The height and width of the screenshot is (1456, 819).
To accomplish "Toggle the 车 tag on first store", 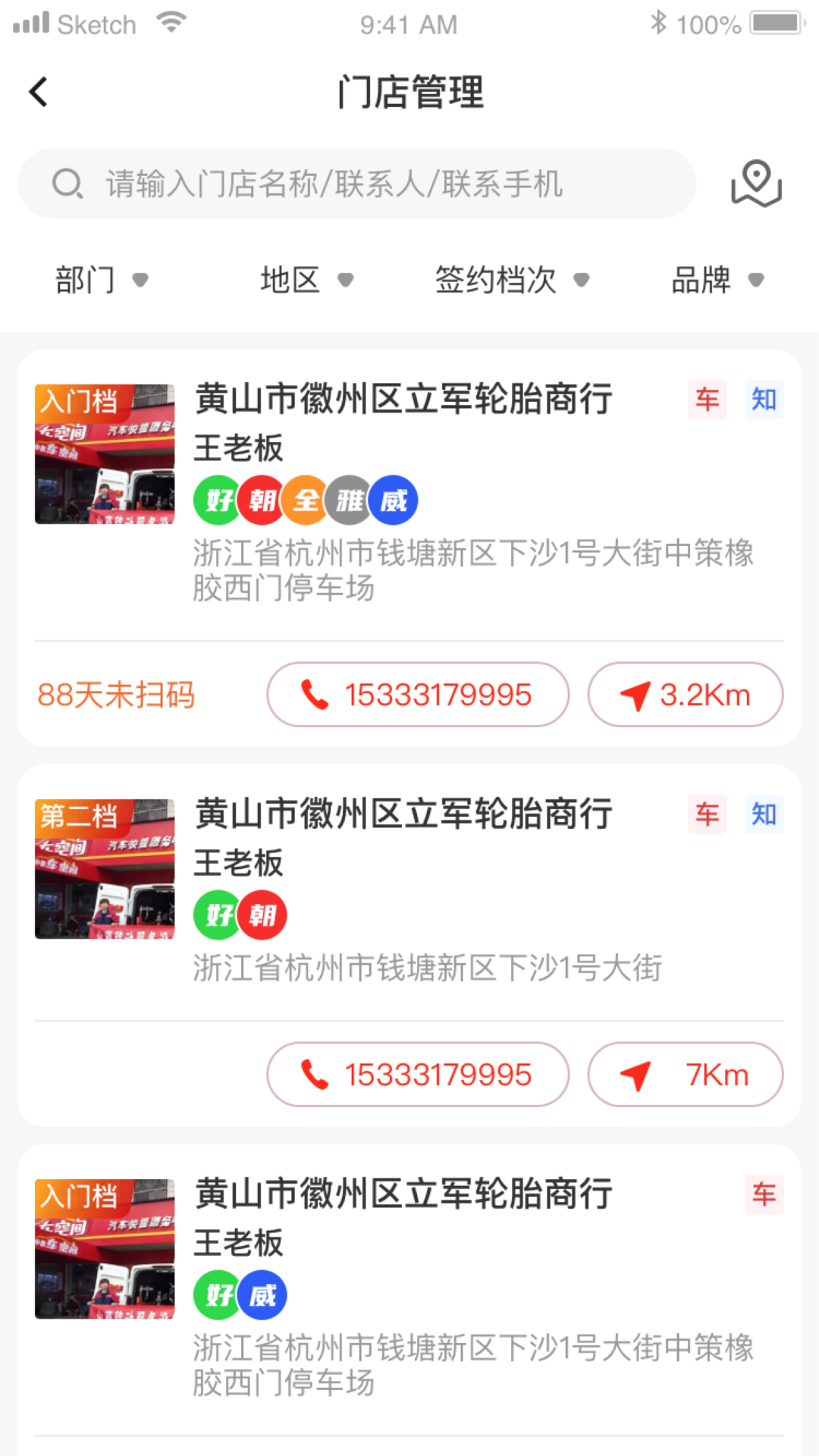I will click(x=706, y=400).
